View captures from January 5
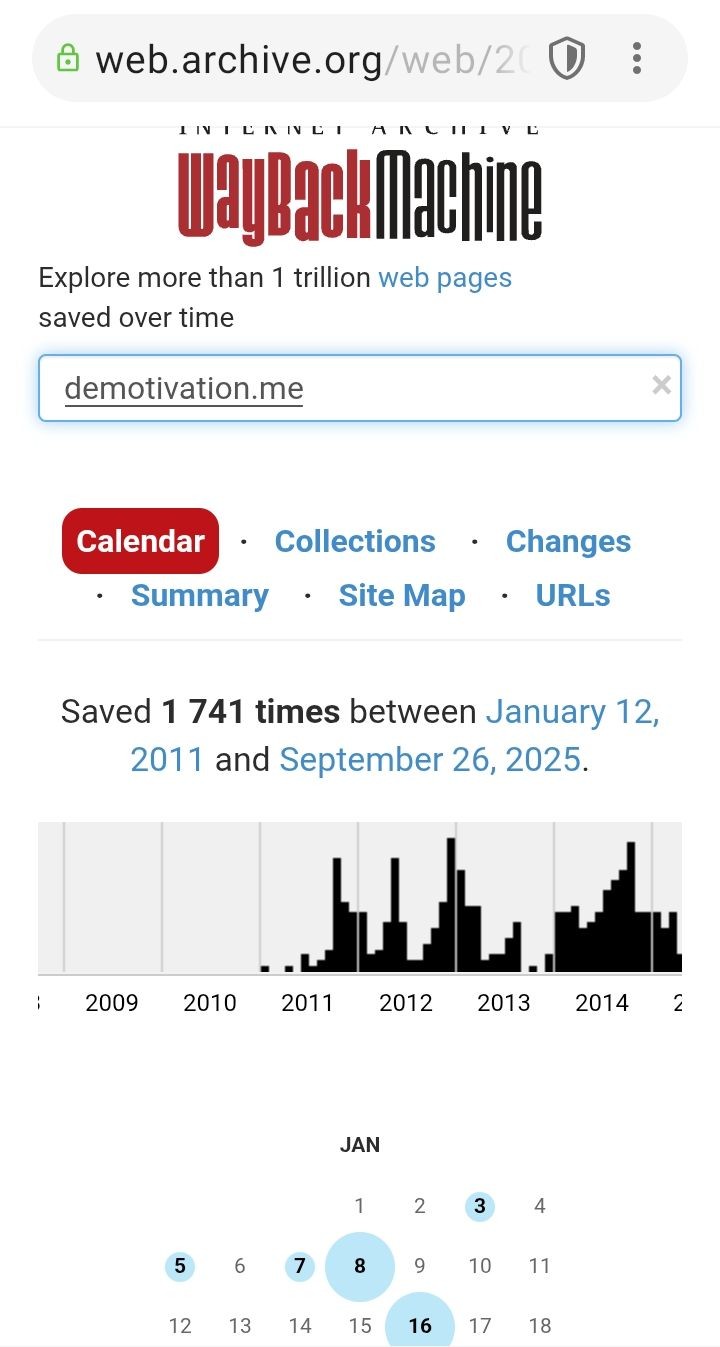Screen dimensions: 720x1347 [180, 1266]
